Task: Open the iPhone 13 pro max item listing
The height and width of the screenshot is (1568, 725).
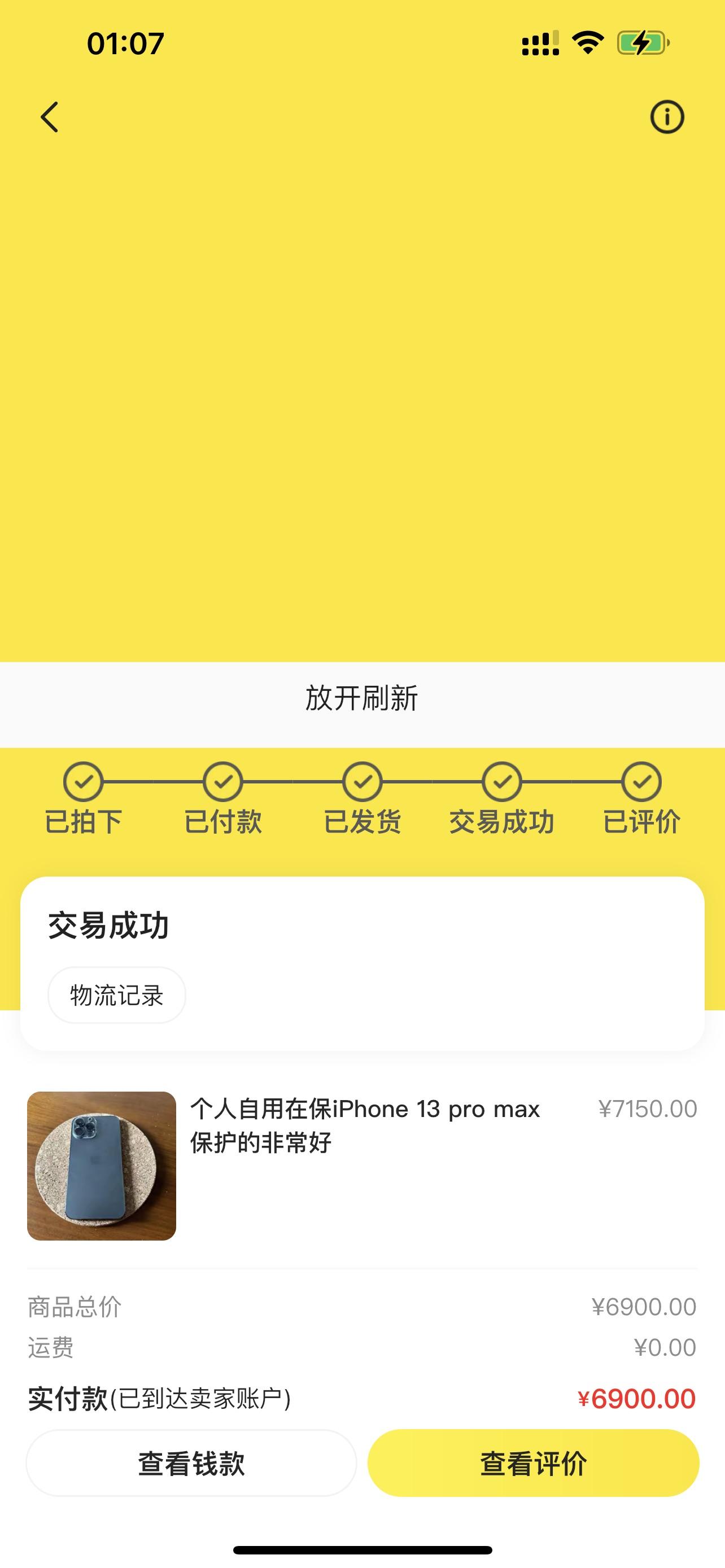Action: tap(364, 1125)
